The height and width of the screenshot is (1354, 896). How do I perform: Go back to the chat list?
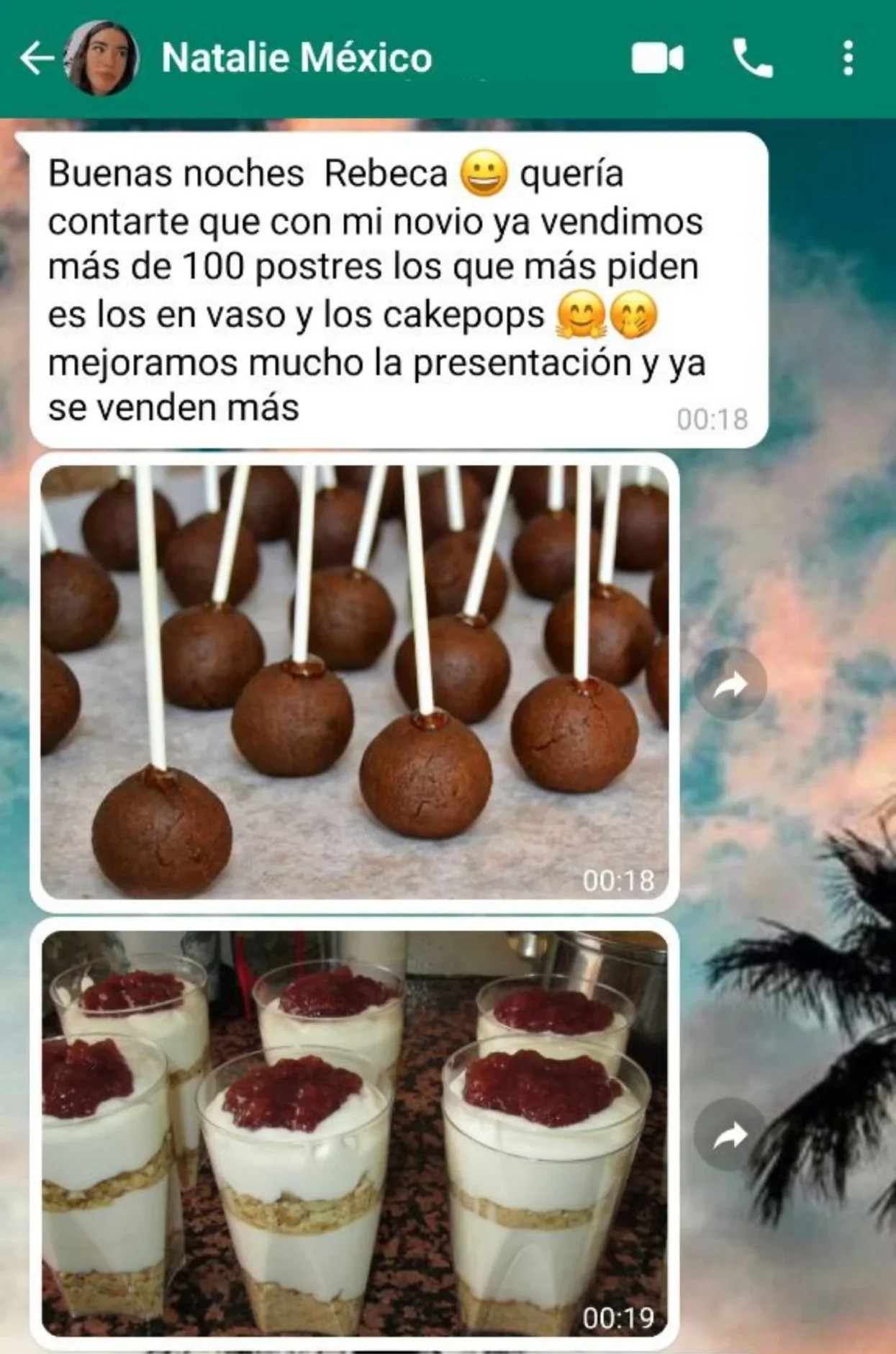point(36,58)
